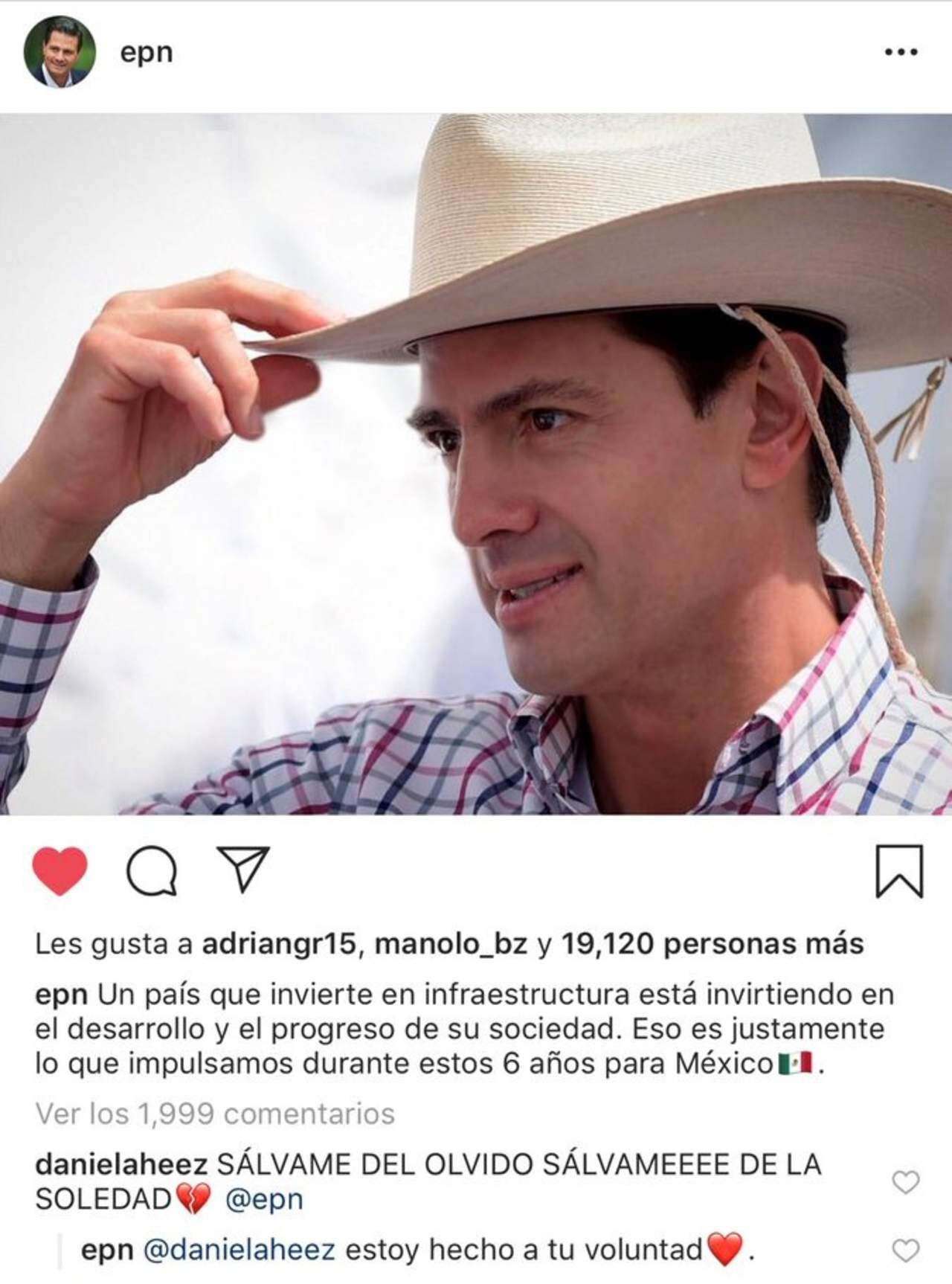Open manolo_bz's profile from likes
This screenshot has height=1284, width=952.
click(451, 944)
